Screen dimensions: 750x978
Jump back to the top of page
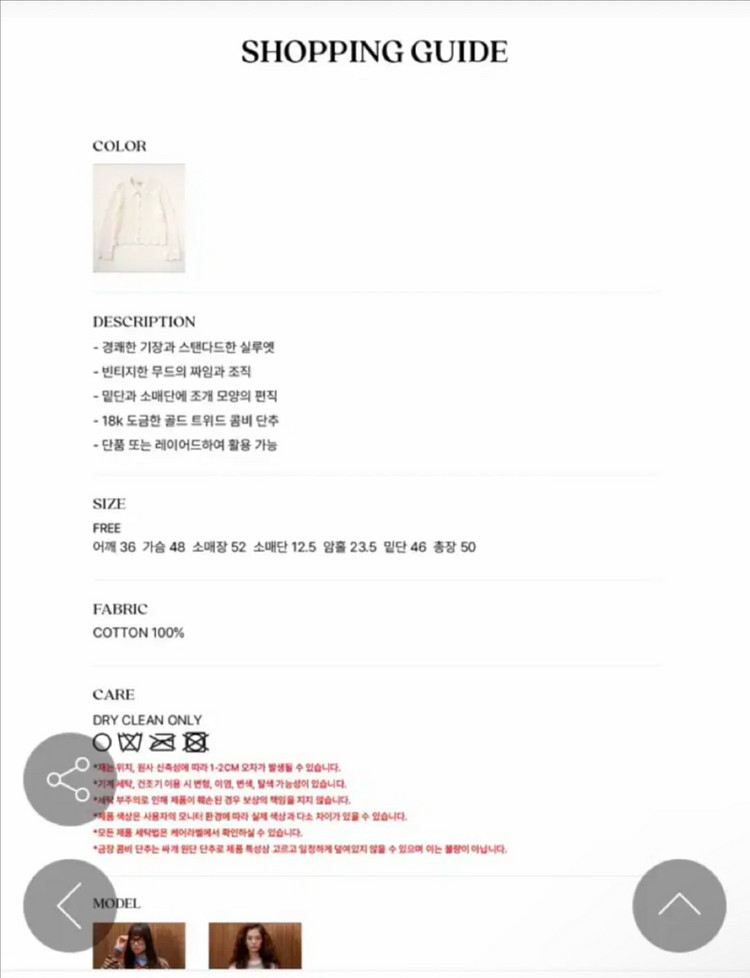pos(679,905)
